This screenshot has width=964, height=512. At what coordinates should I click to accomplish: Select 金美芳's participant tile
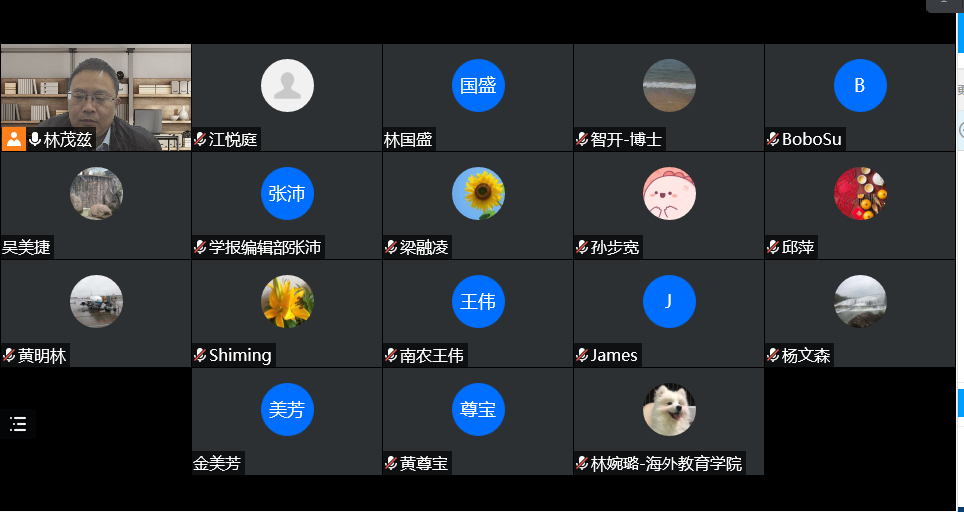tap(287, 421)
